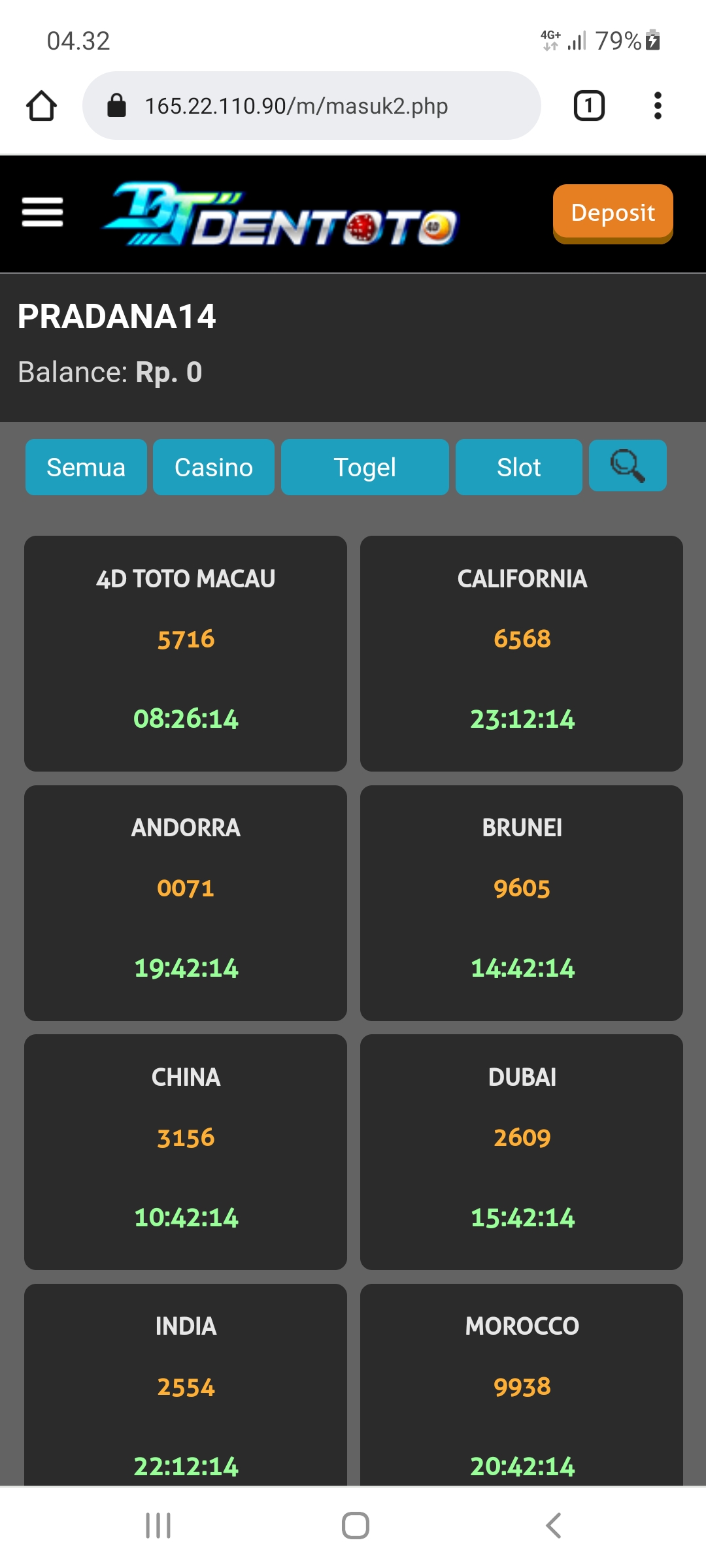Pick the MOROCCO market card
Screen dimensions: 706x1568
click(x=522, y=1385)
